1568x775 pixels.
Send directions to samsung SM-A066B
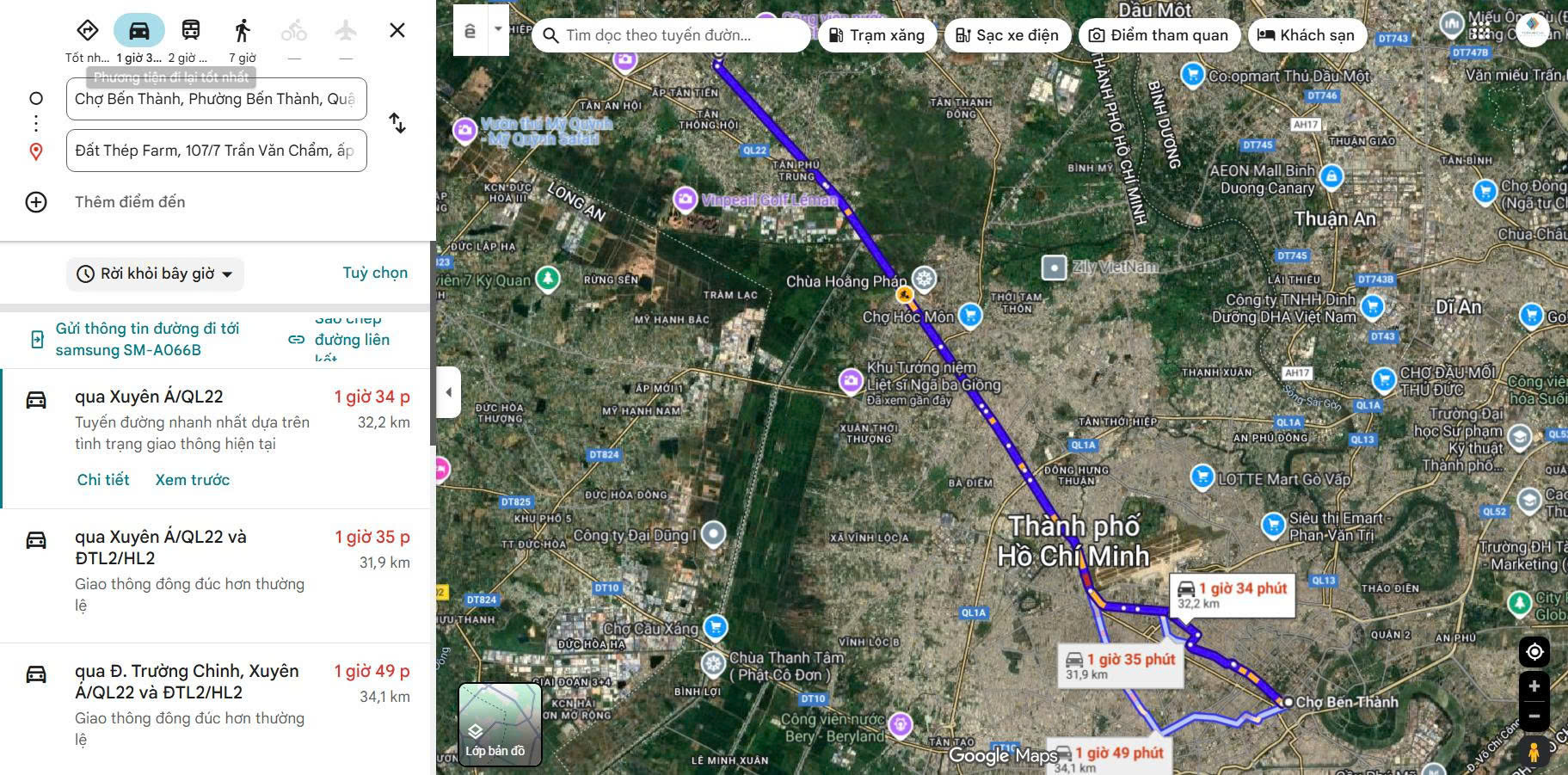coord(146,339)
